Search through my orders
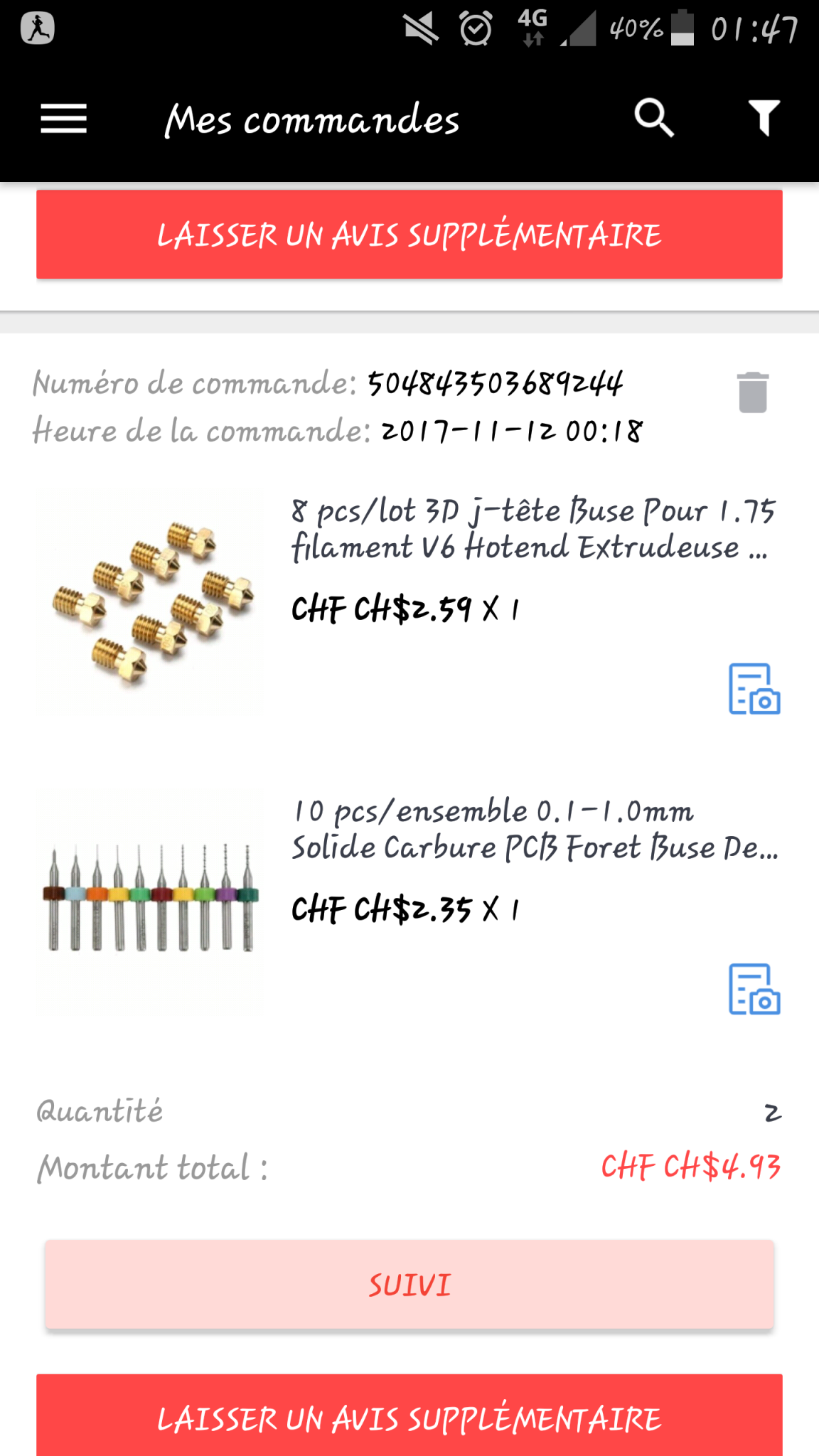819x1456 pixels. pyautogui.click(x=653, y=118)
